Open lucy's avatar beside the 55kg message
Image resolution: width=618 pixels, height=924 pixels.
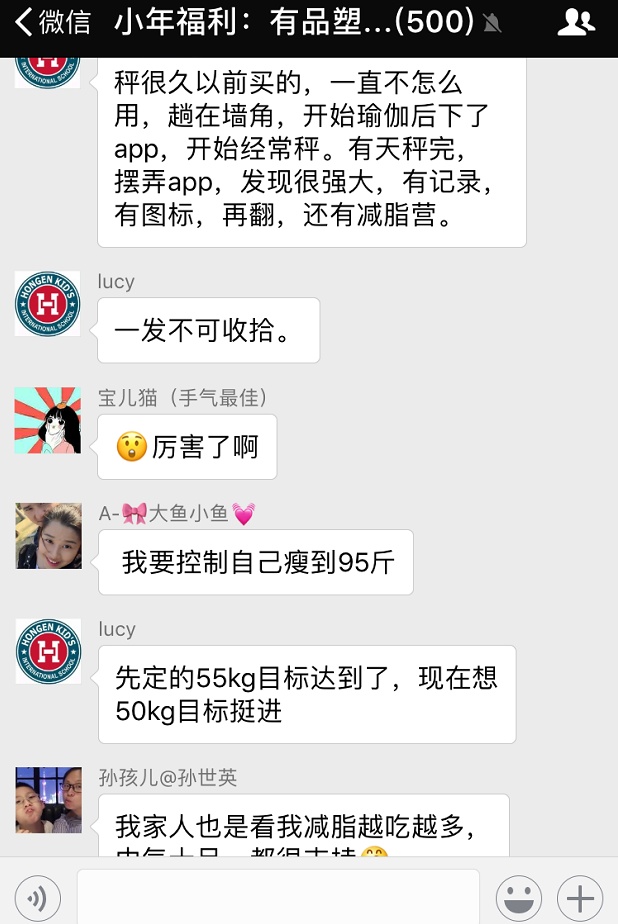point(48,650)
